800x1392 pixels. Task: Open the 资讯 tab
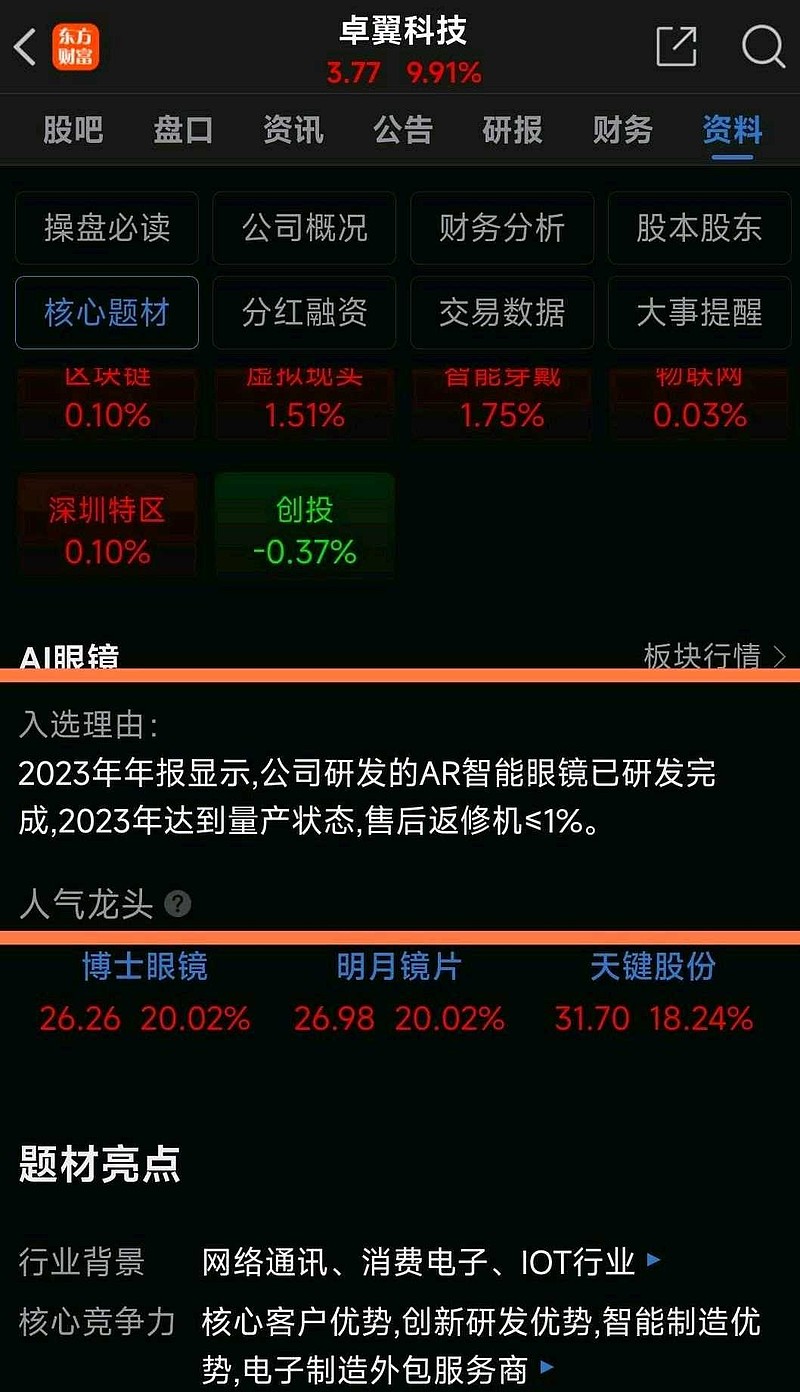pos(293,130)
